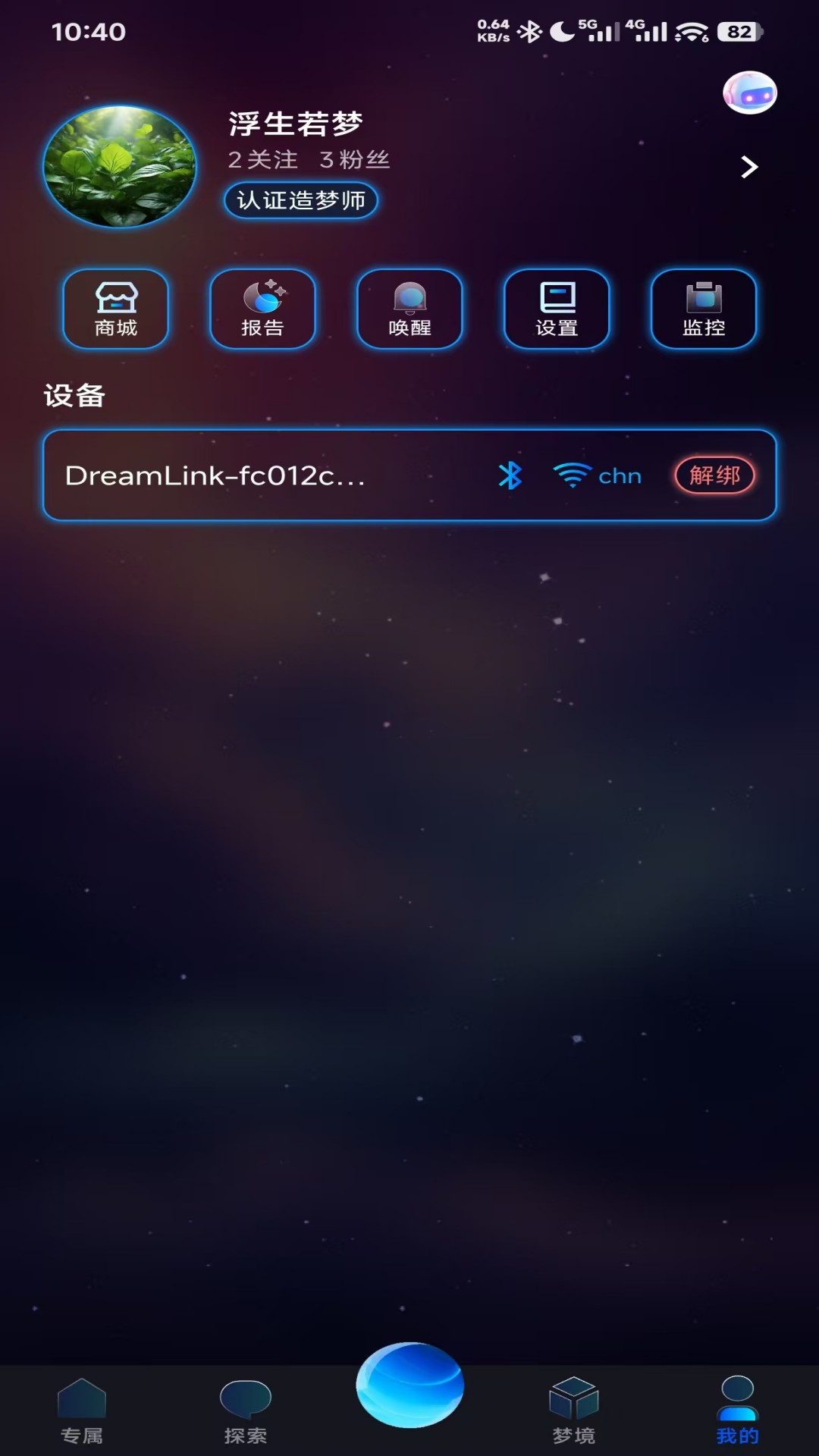
Task: Select the 我的 tab
Action: (x=737, y=1411)
